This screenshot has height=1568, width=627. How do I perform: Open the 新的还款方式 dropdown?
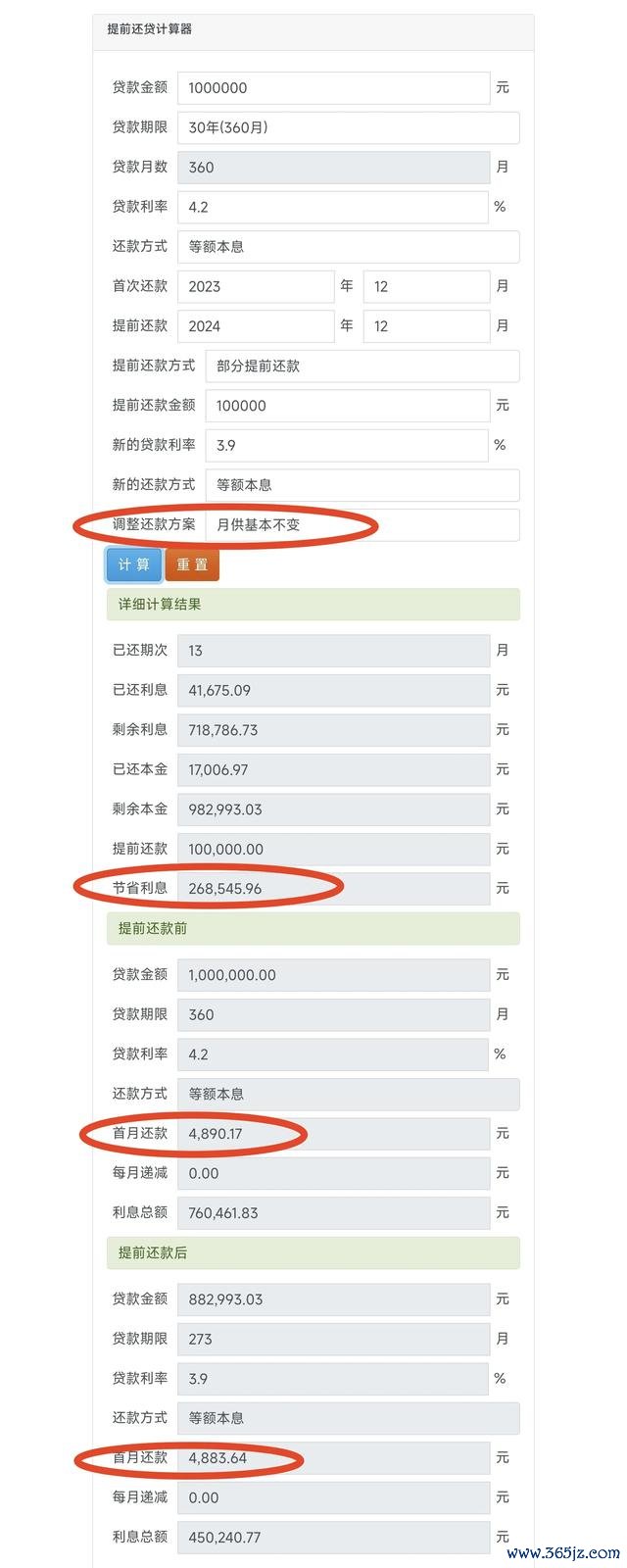362,485
